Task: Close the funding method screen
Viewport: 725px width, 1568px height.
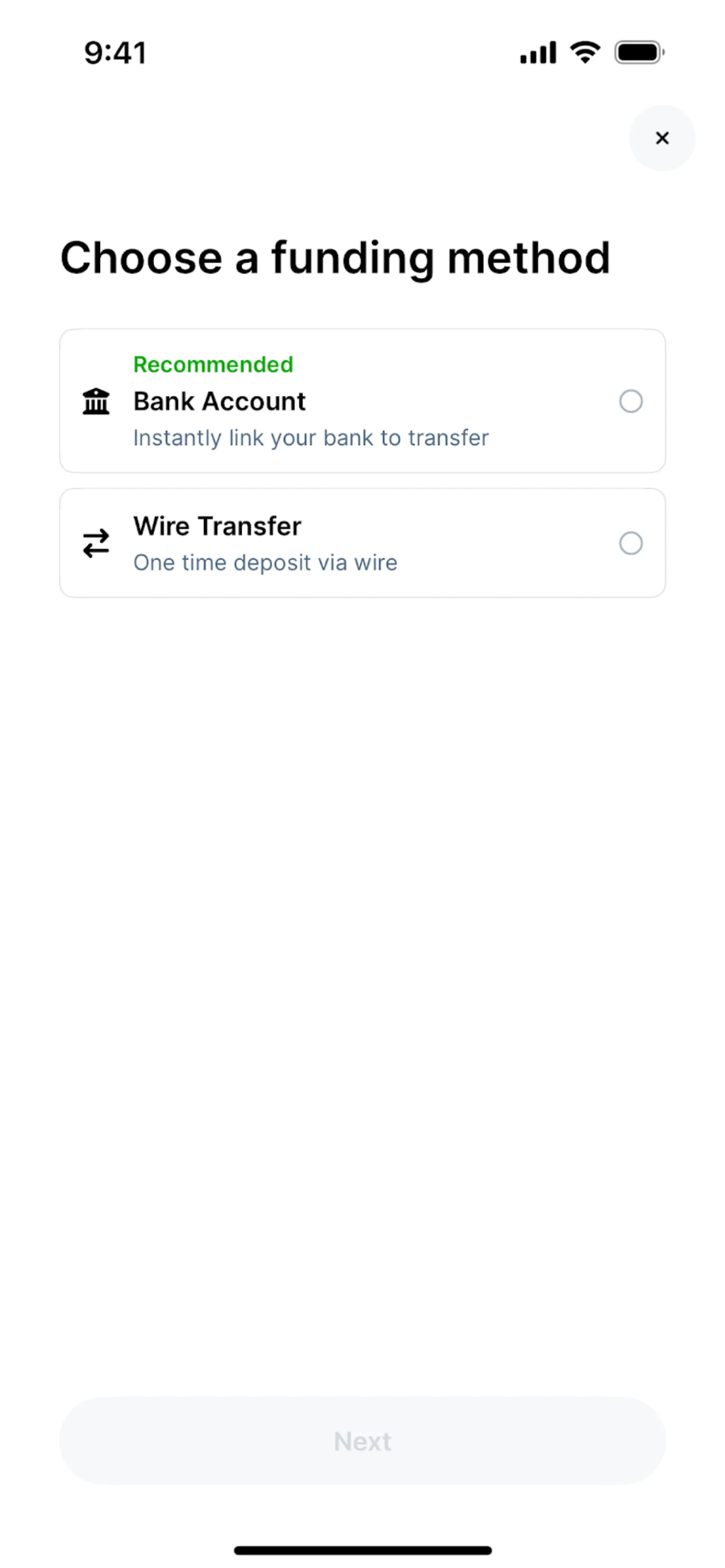Action: coord(662,138)
